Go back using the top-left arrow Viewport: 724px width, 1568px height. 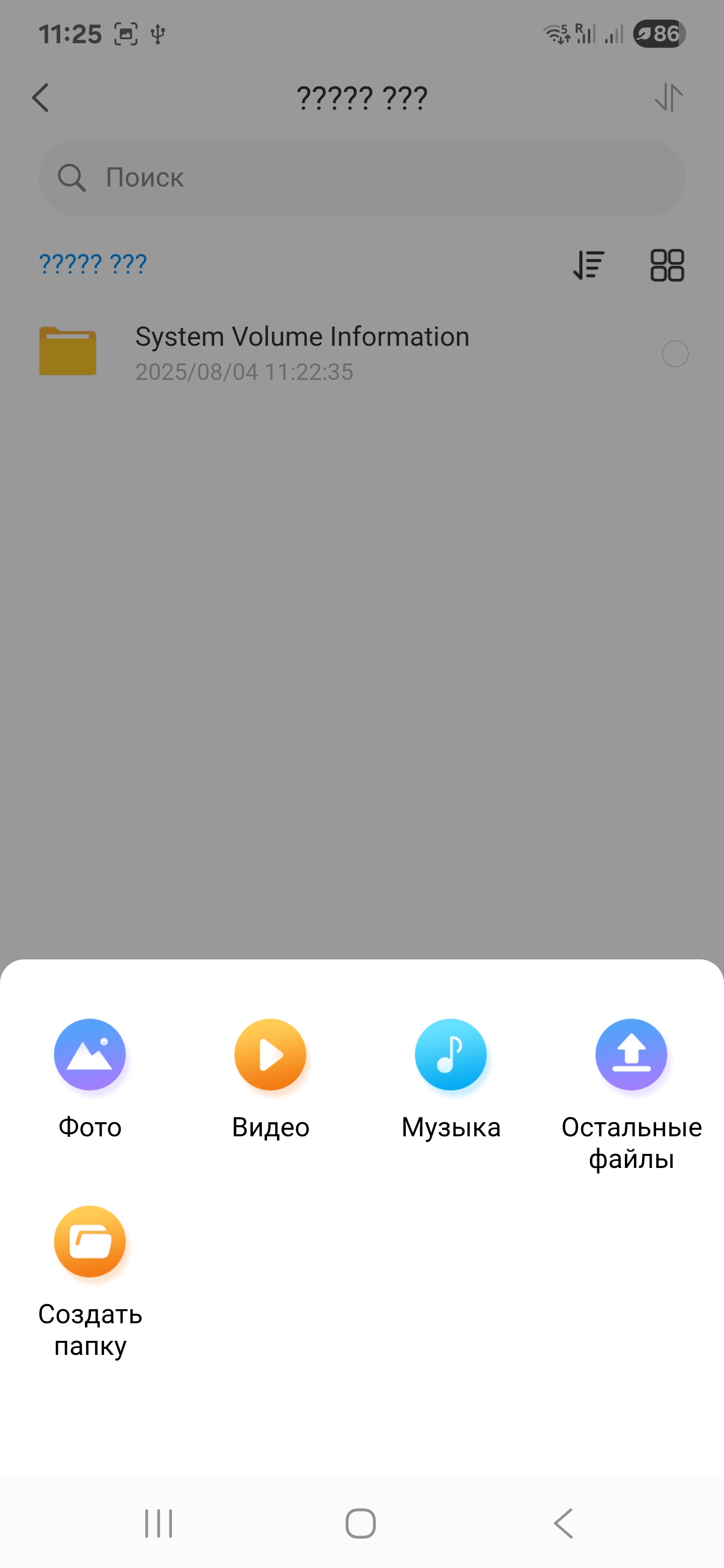[x=40, y=98]
